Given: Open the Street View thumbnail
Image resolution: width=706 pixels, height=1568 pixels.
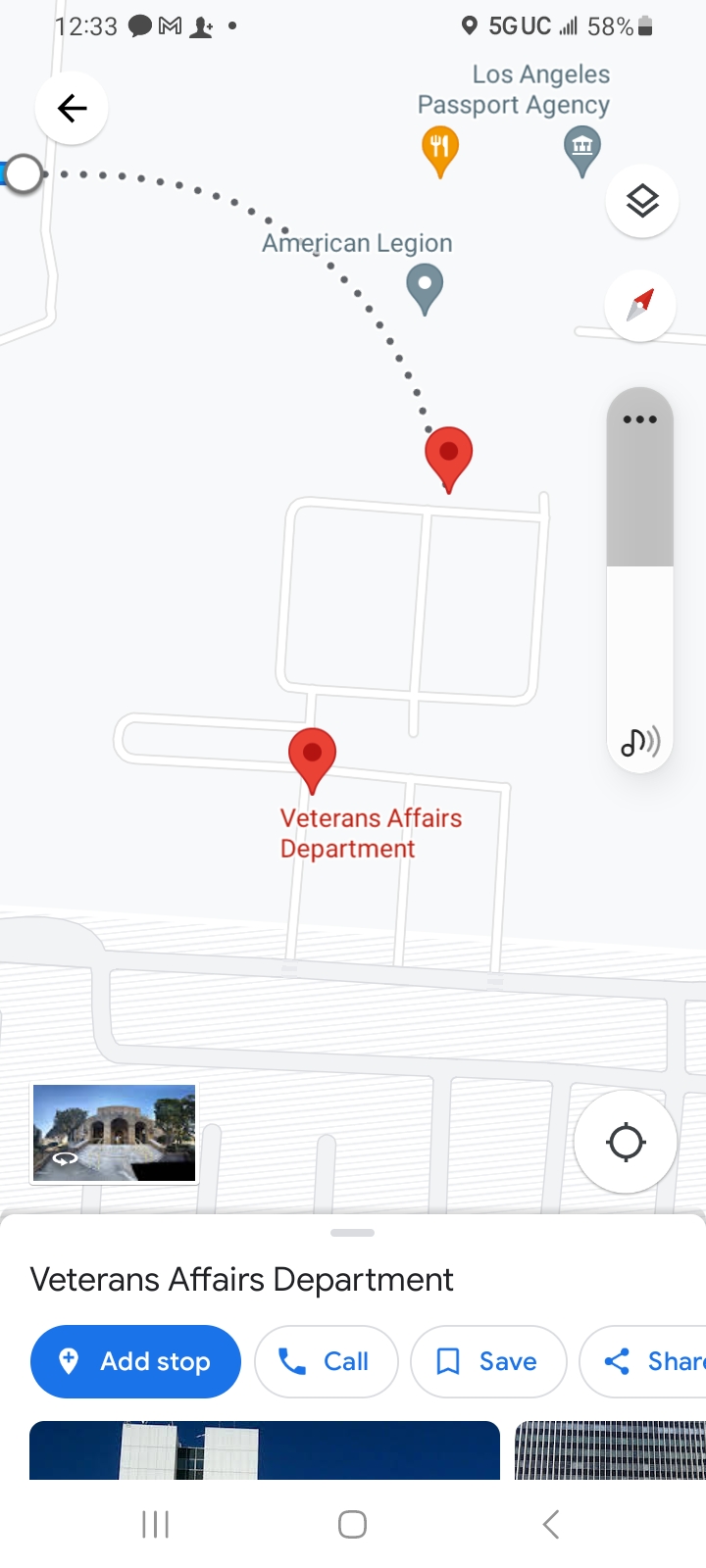Looking at the screenshot, I should pos(115,1133).
